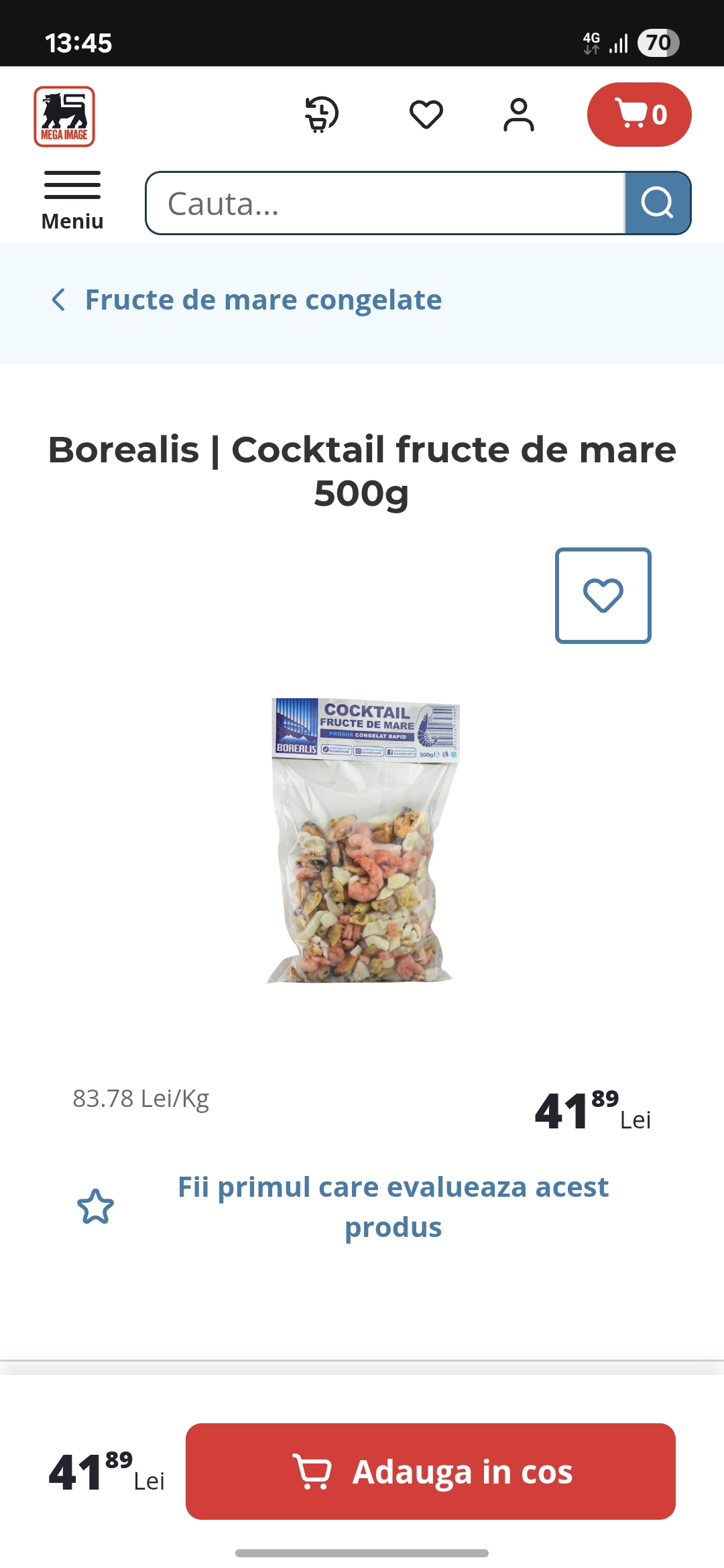724x1568 pixels.
Task: Open the Mega Image home logo
Action: pyautogui.click(x=64, y=116)
